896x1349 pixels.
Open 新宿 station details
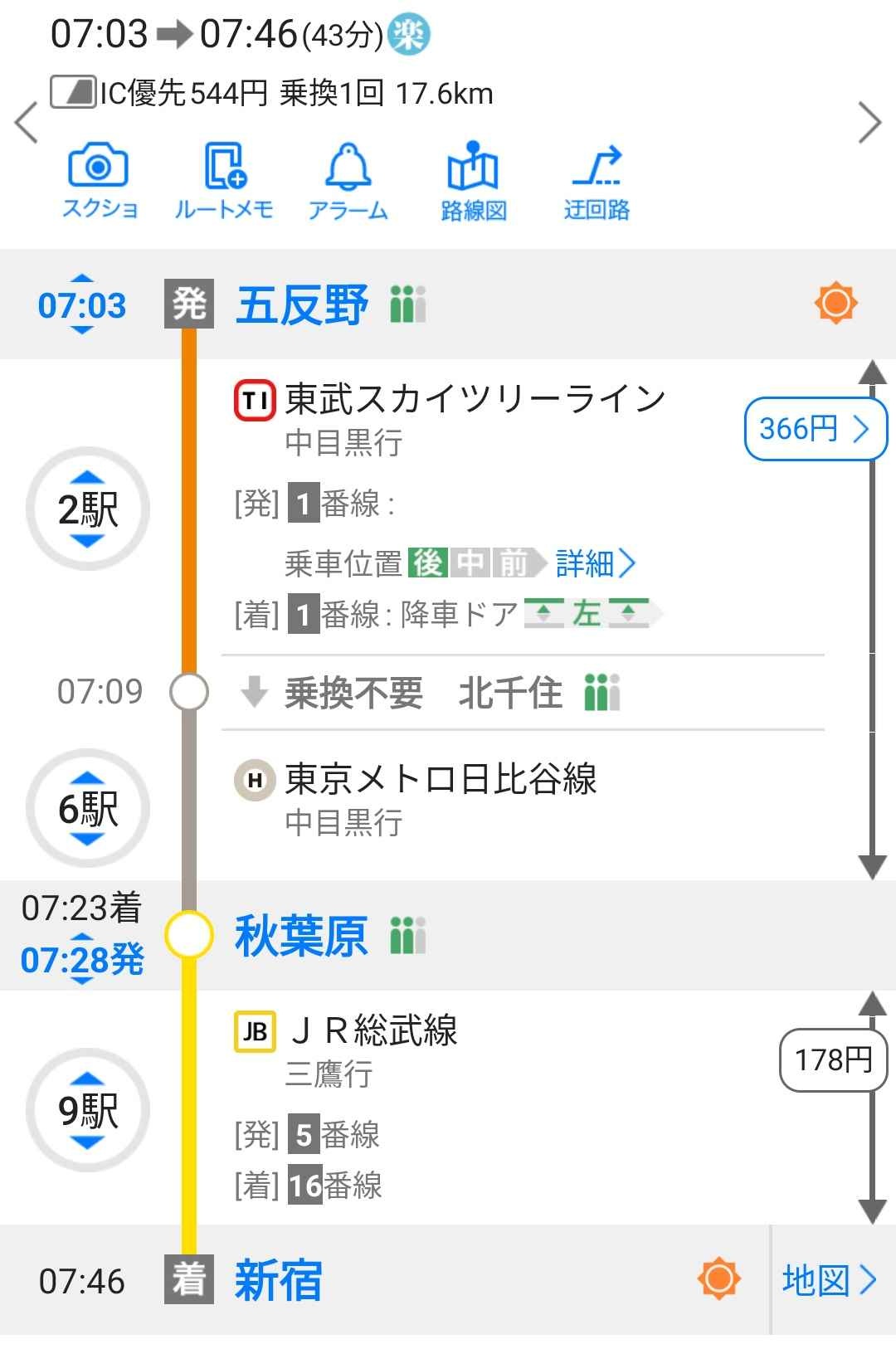pyautogui.click(x=278, y=1280)
